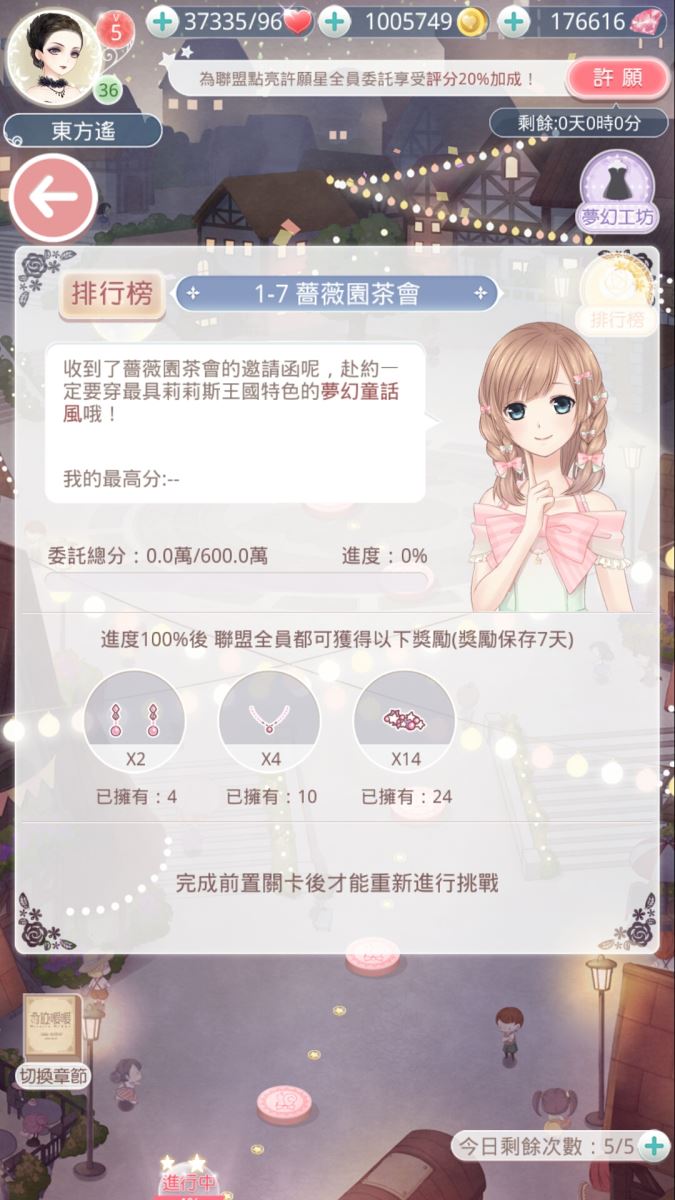Tap the 許願 wish button
675x1200 pixels.
point(617,79)
